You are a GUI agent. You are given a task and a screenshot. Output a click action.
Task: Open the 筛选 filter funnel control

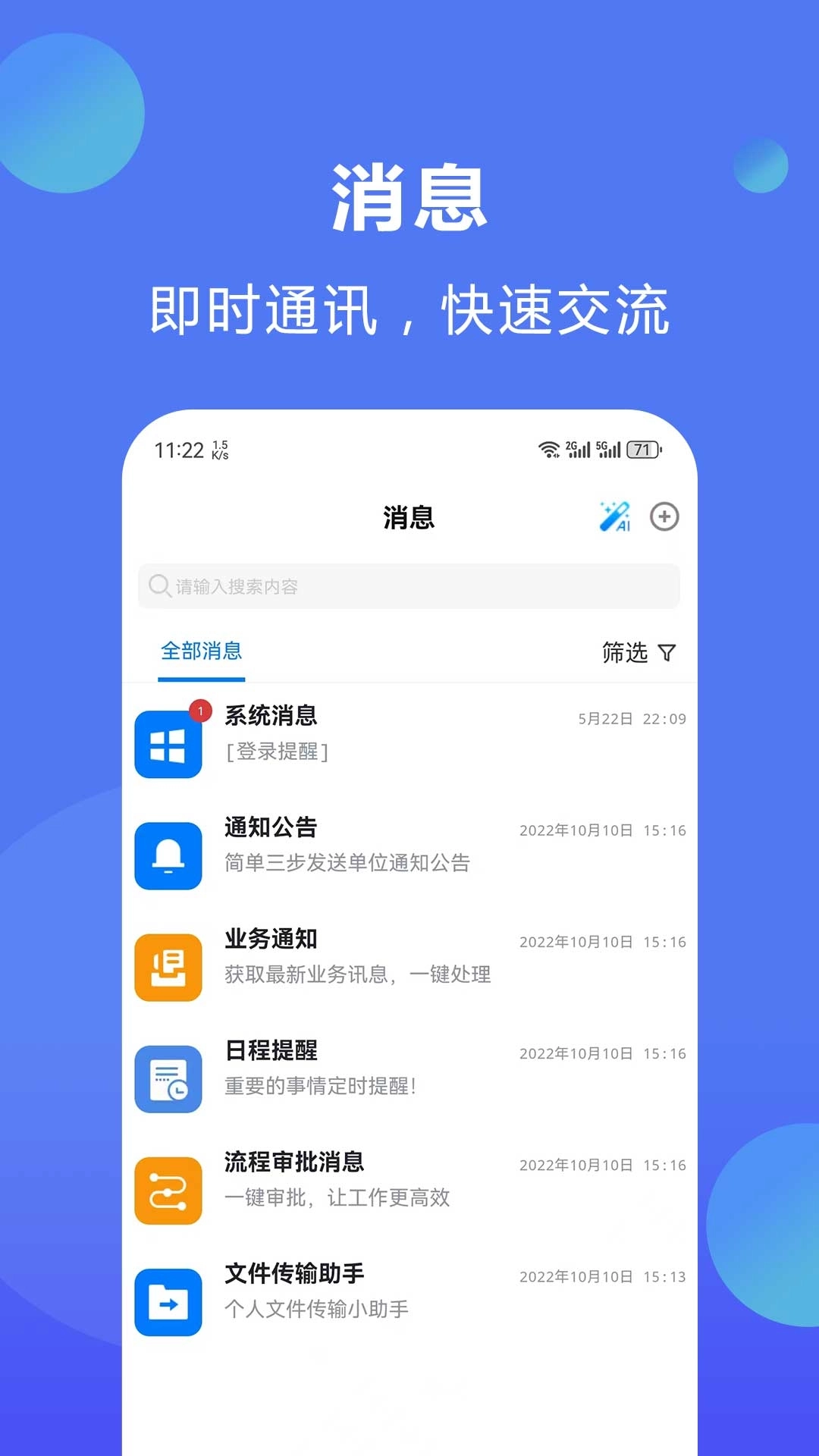[666, 652]
